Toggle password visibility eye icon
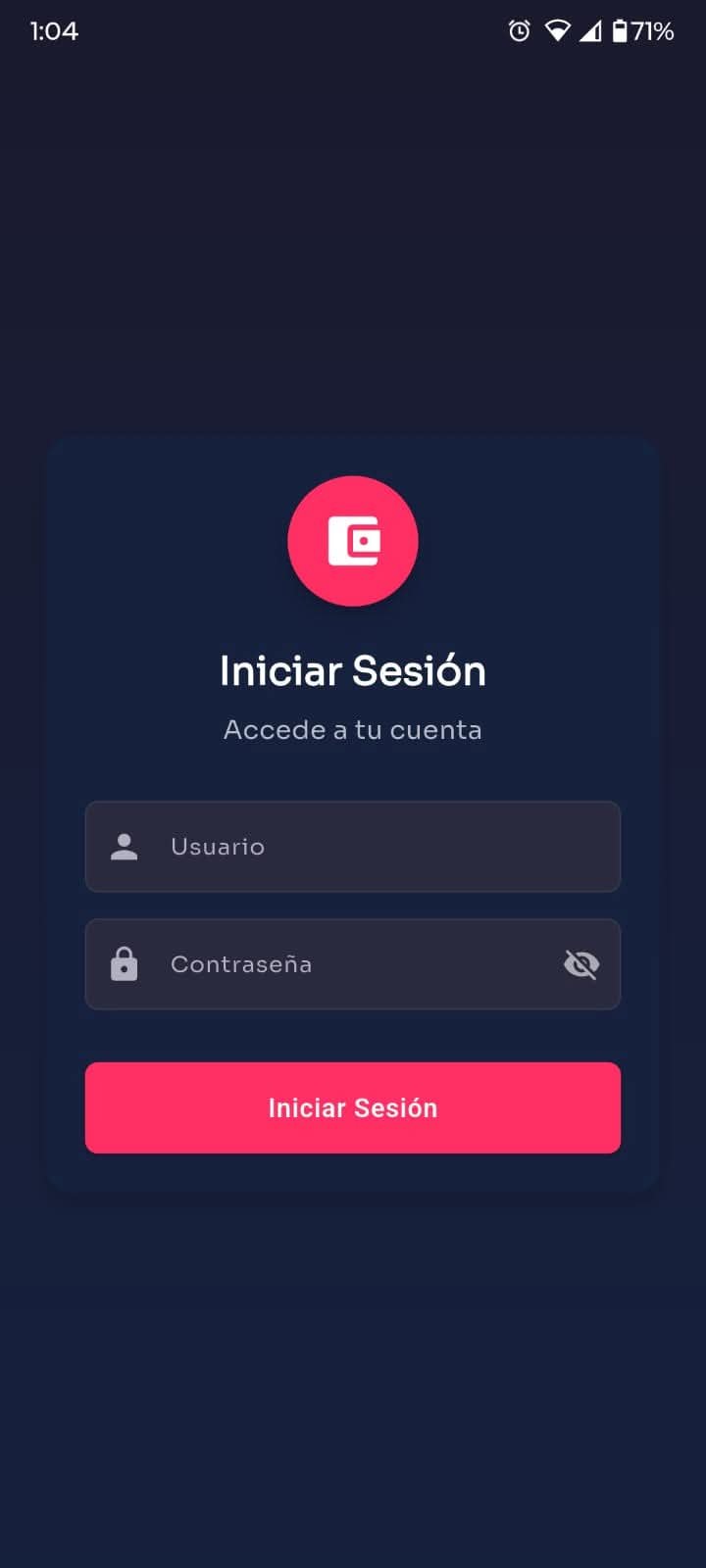 [x=581, y=964]
